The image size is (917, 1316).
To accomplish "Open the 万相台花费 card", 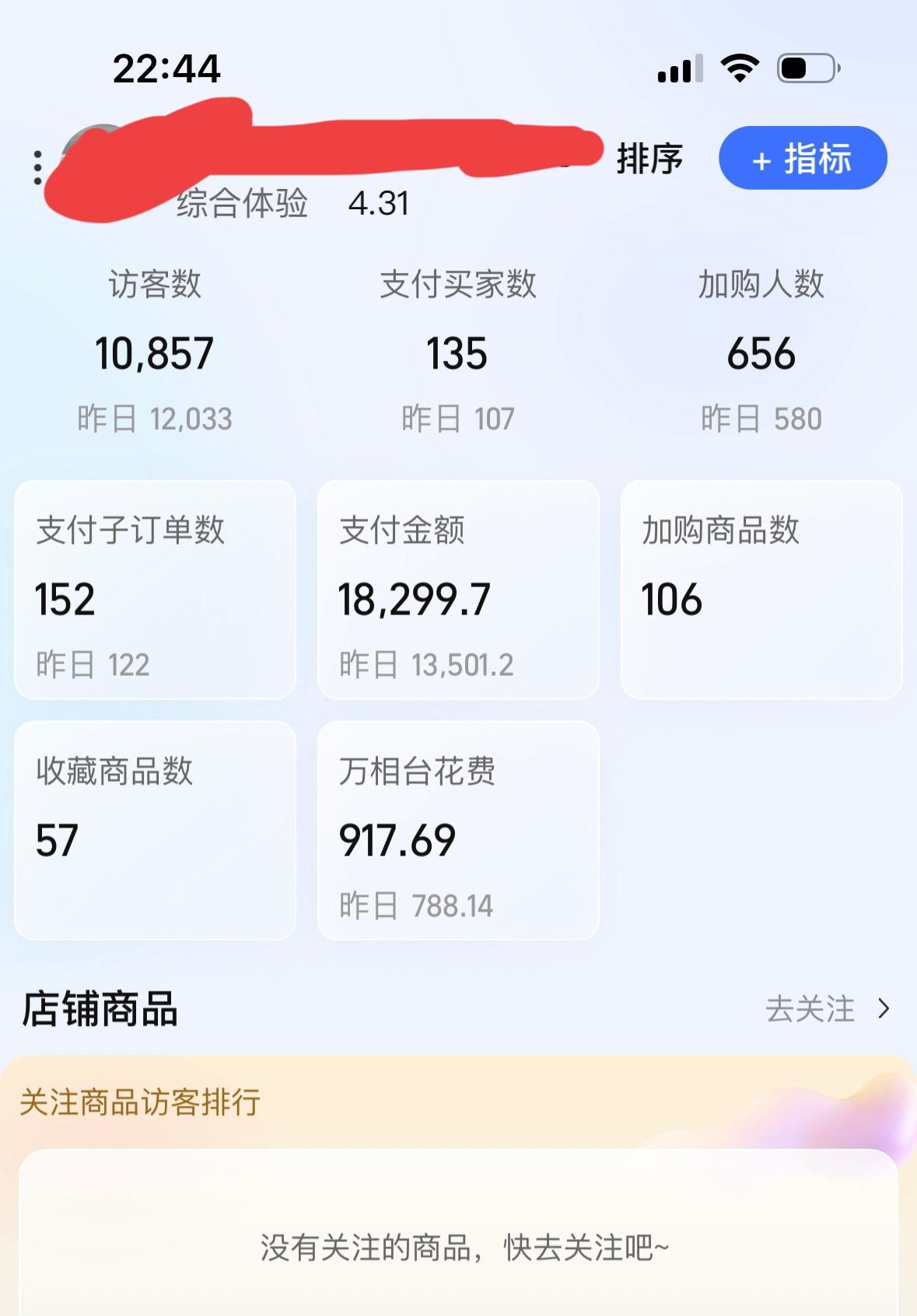I will coord(458,830).
